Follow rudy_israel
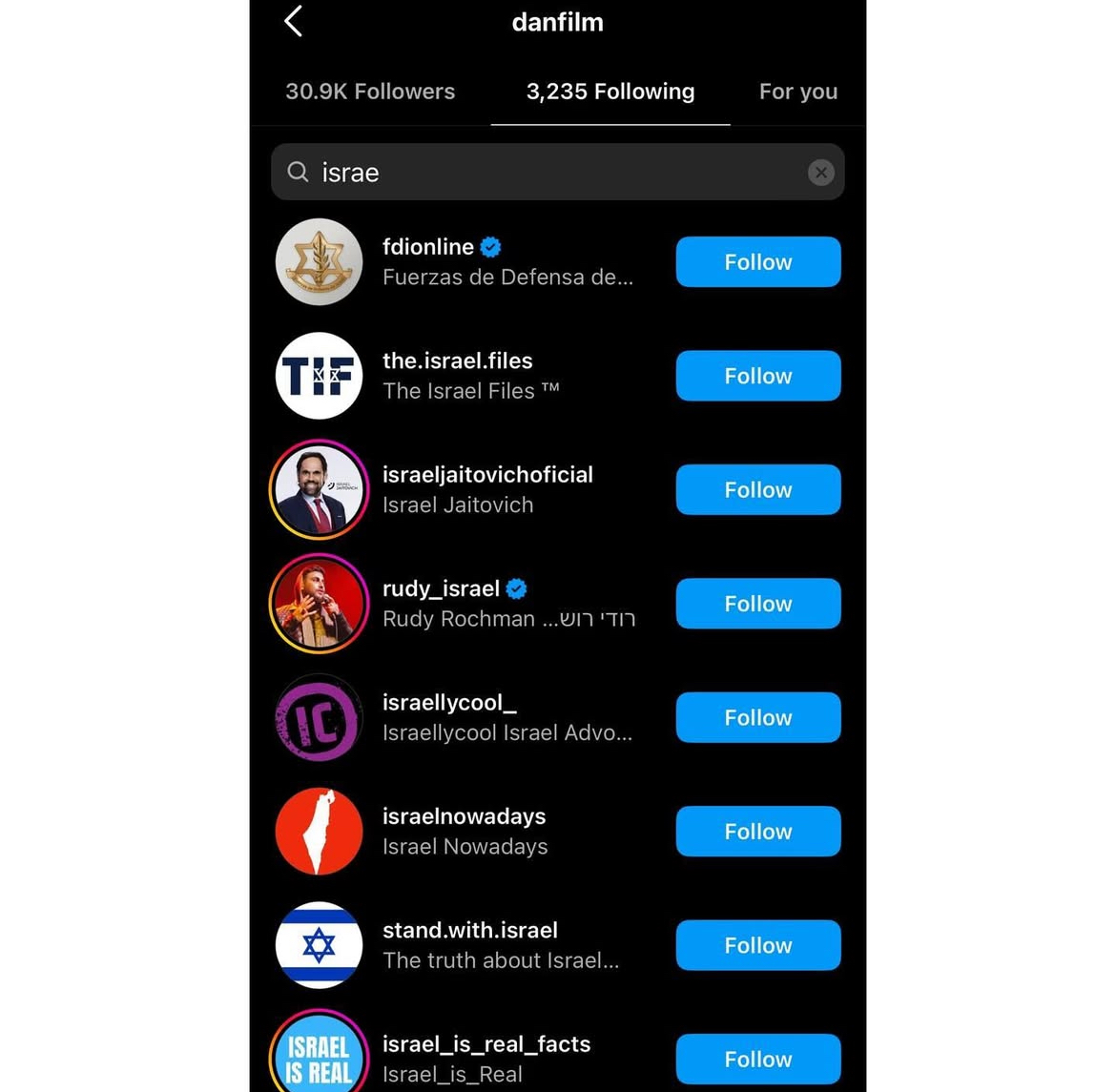The width and height of the screenshot is (1116, 1092). pos(757,604)
